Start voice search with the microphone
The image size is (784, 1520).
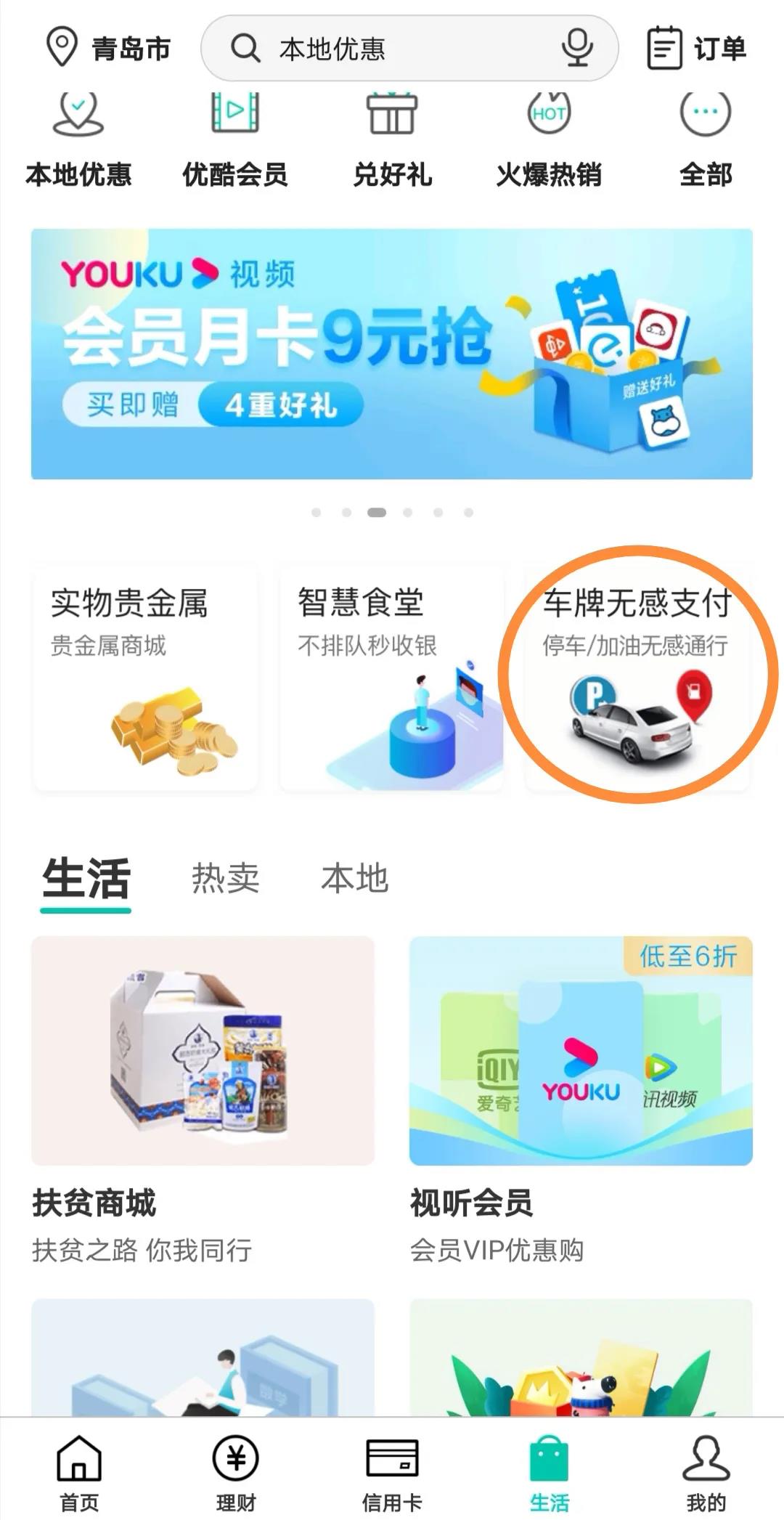pos(577,48)
